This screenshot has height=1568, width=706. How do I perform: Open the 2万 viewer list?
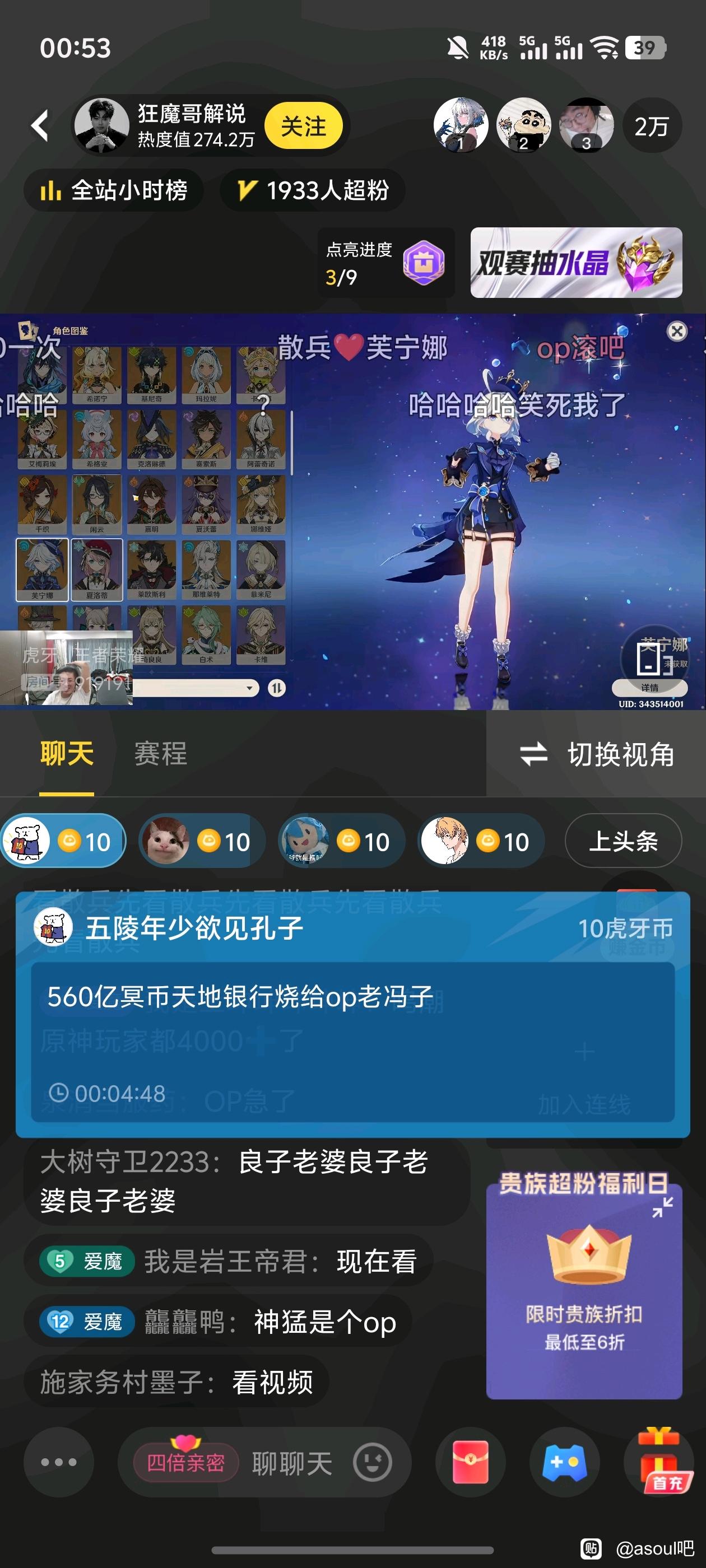[651, 127]
